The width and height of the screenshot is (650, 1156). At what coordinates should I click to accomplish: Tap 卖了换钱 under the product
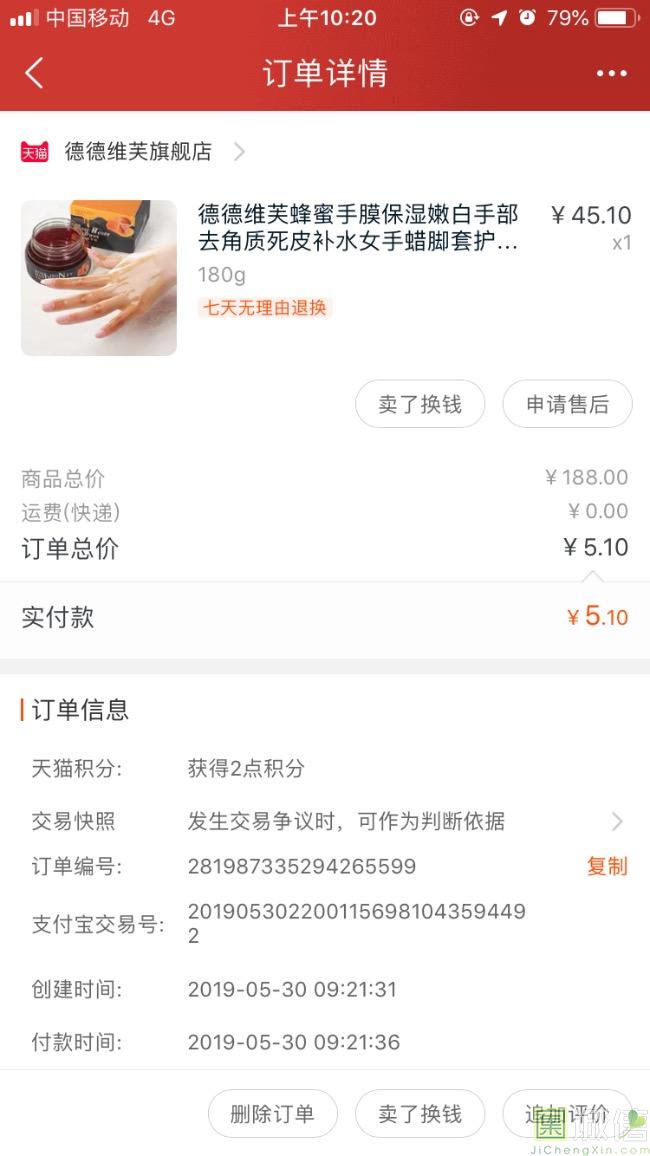[420, 405]
